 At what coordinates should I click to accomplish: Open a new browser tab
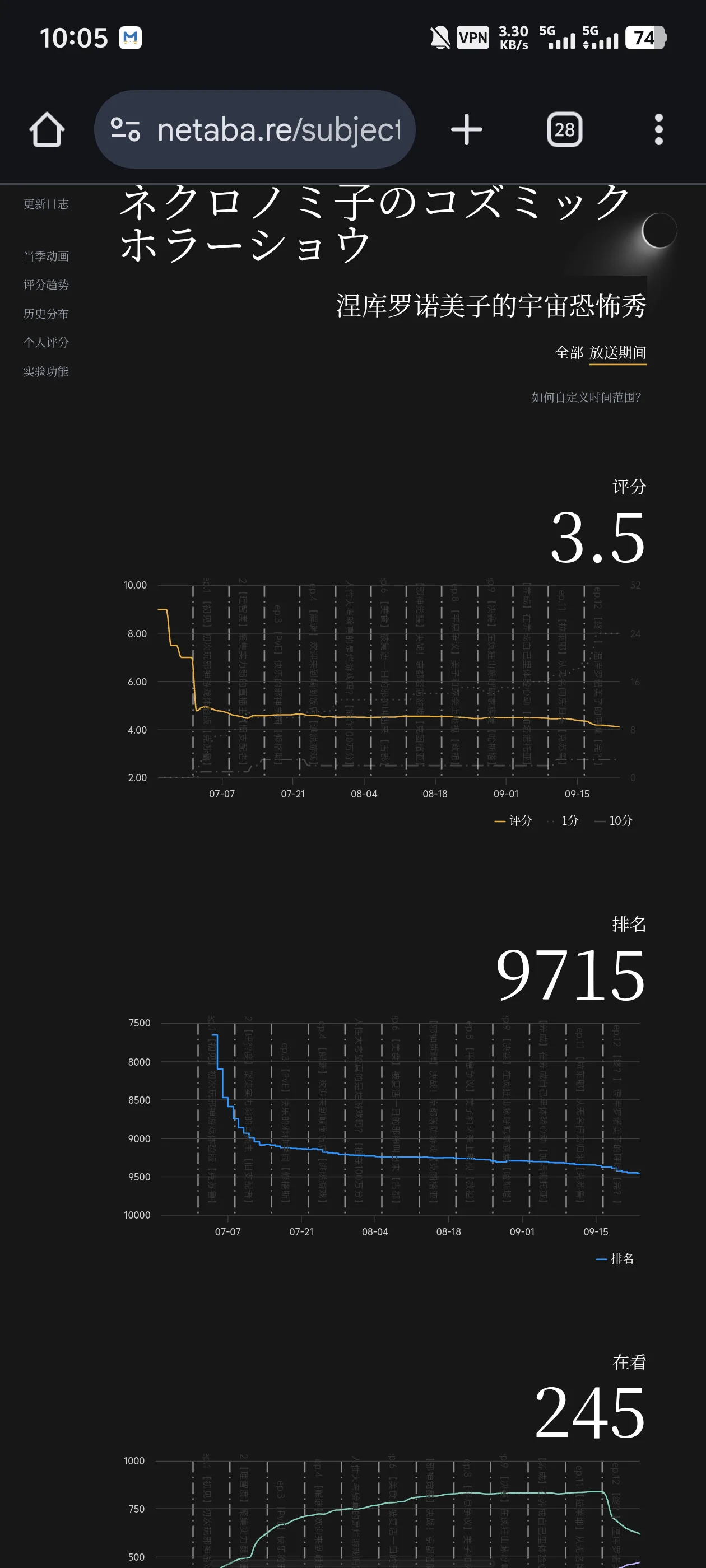(467, 130)
